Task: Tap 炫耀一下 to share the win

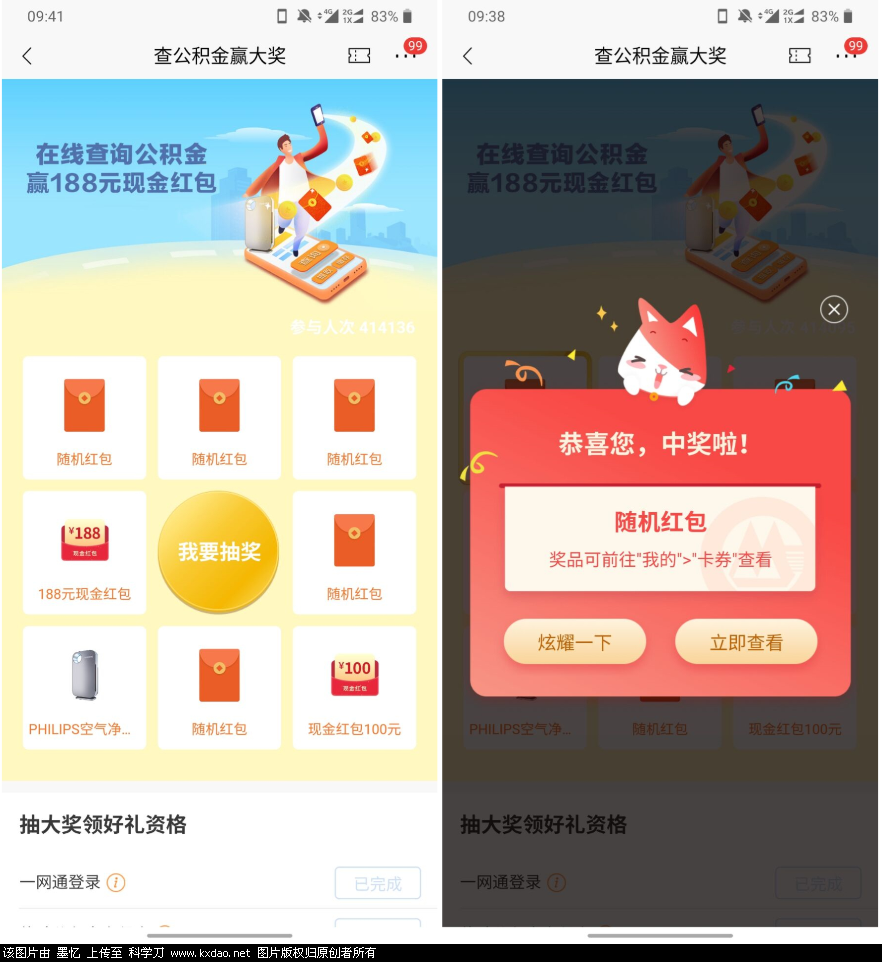Action: 575,643
